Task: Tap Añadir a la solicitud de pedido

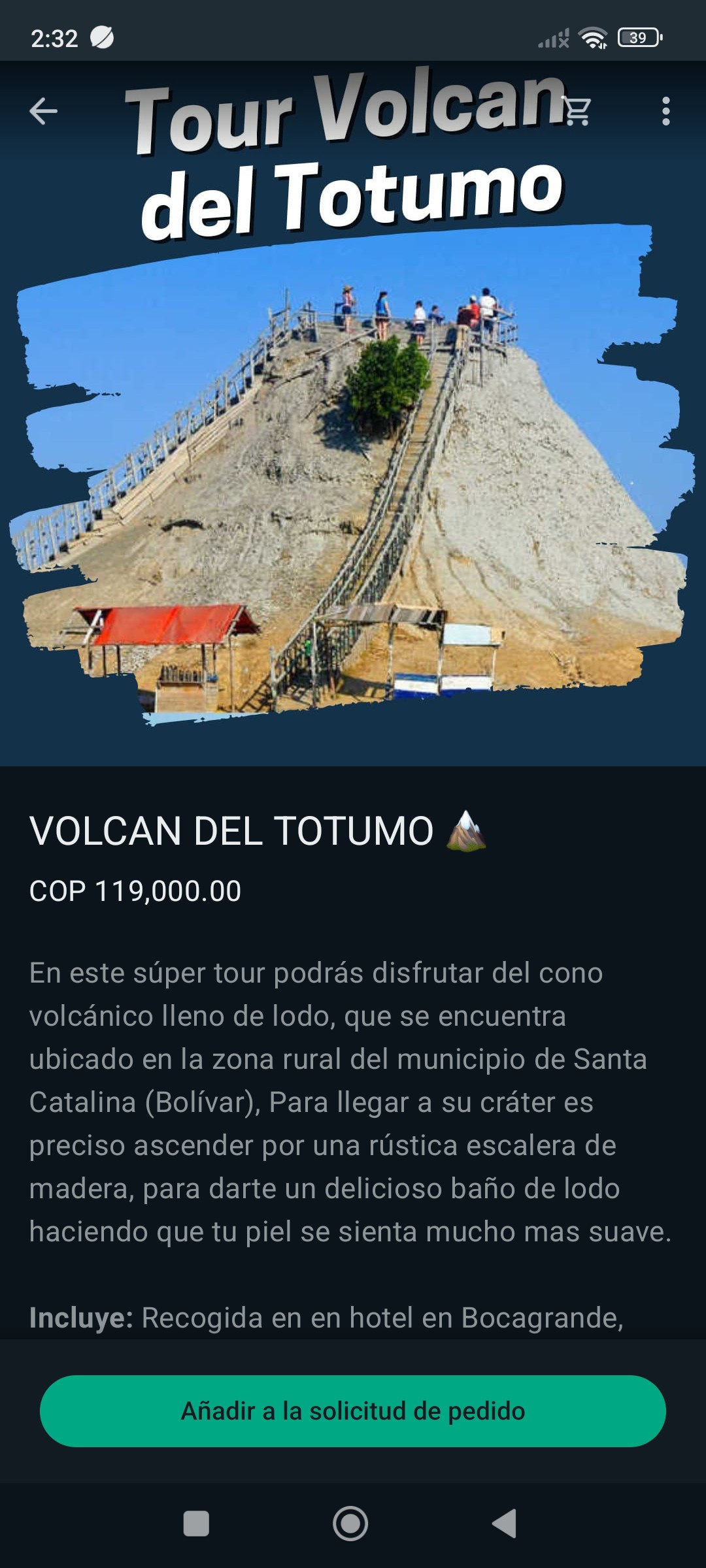Action: 353,1411
